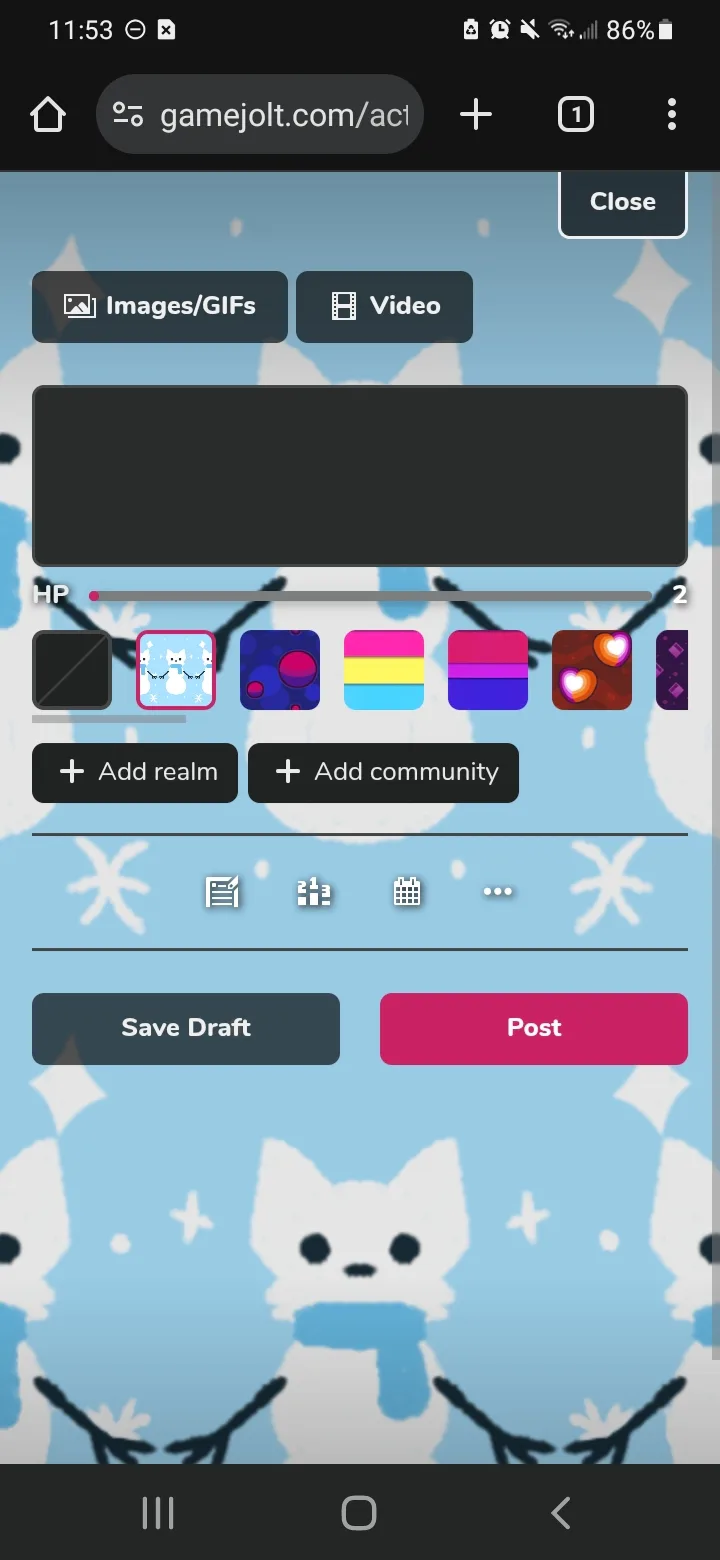Attach a Video to the post
Image resolution: width=720 pixels, height=1560 pixels.
tap(385, 306)
